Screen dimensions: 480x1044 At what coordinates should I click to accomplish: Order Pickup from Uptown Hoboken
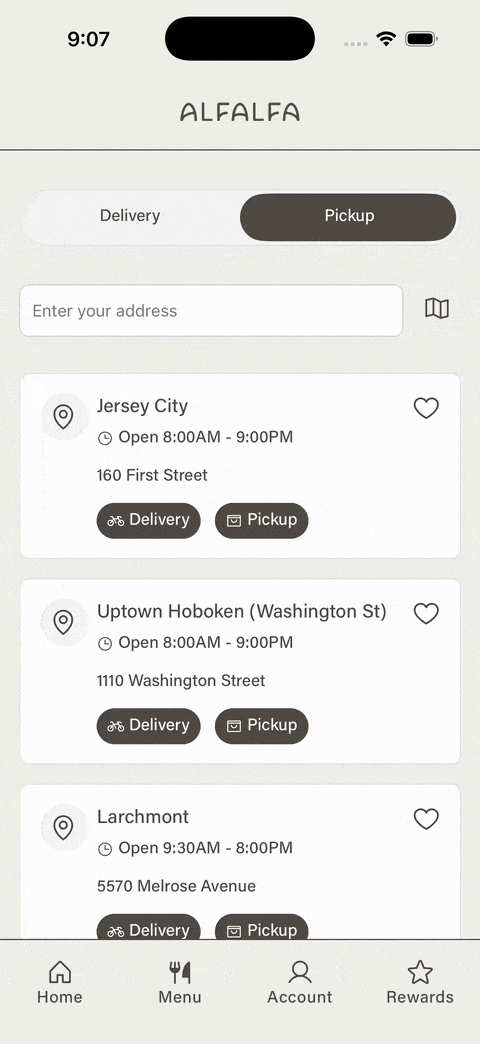click(262, 725)
